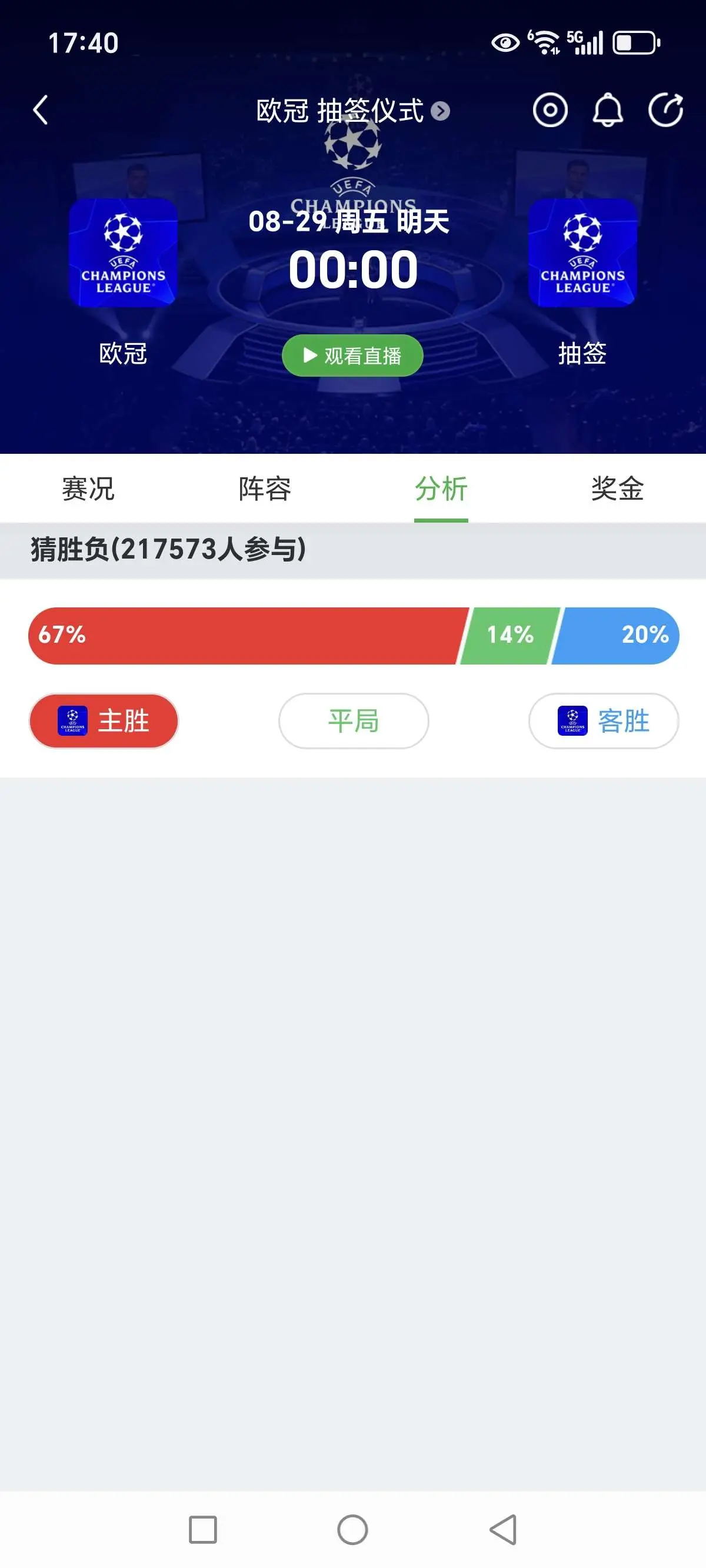706x1568 pixels.
Task: Tap the system home button
Action: point(352,1529)
